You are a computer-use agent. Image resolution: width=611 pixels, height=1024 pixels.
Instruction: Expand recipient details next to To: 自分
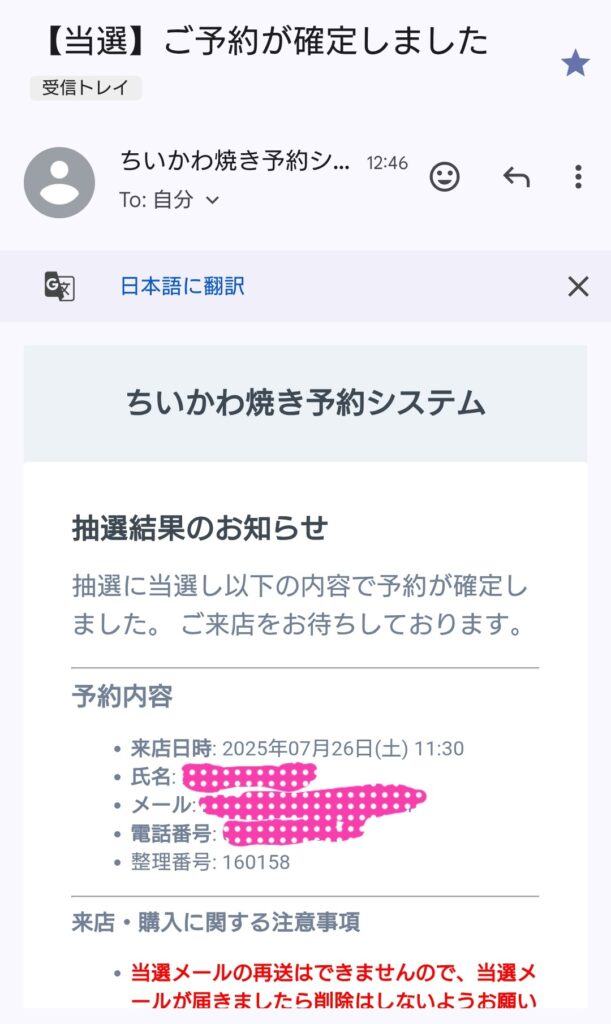(212, 200)
